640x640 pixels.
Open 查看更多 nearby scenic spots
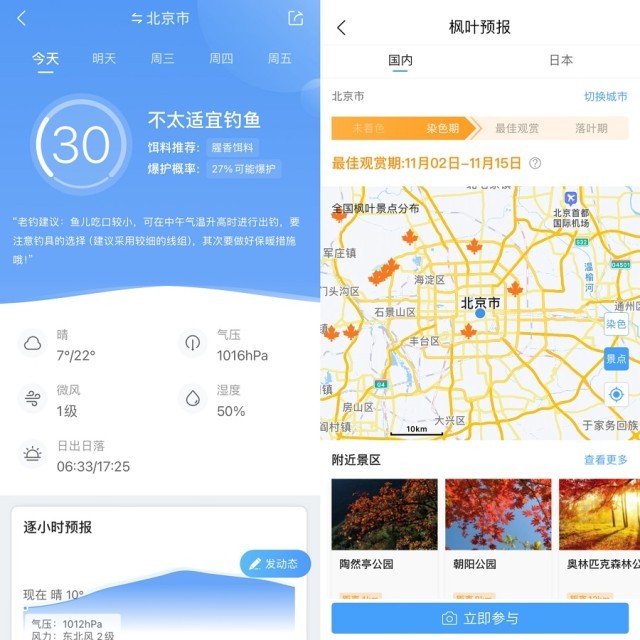coord(606,460)
